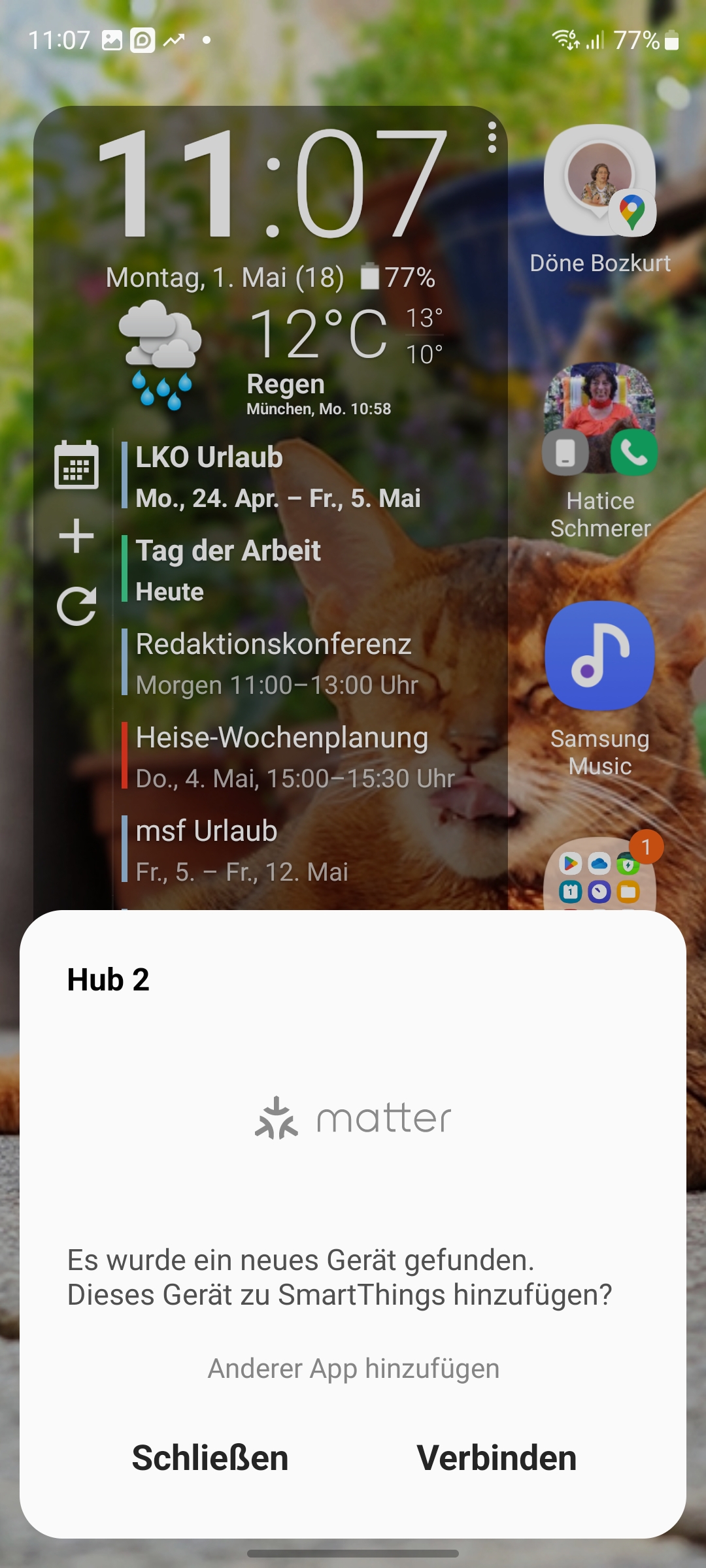Call Hatice Schmerer via contact shortcut
The width and height of the screenshot is (706, 1568).
coord(599,419)
